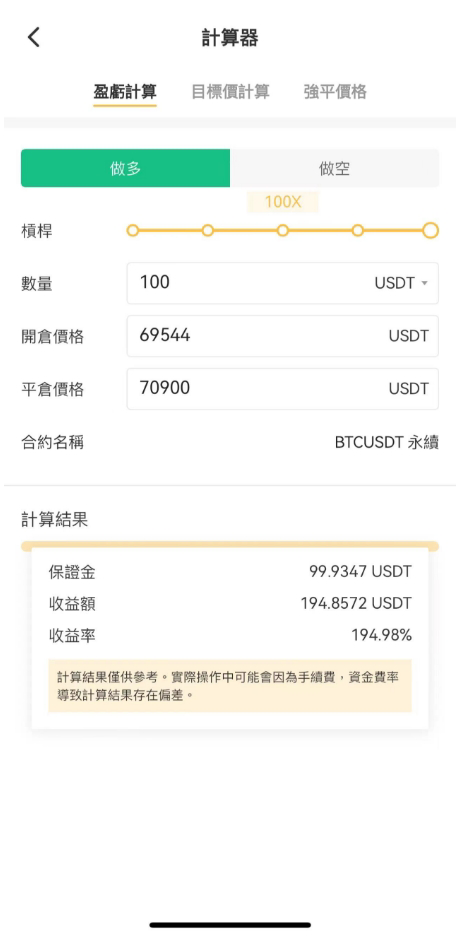Edit the 平倉價格 close price field
The height and width of the screenshot is (936, 459).
tap(282, 389)
